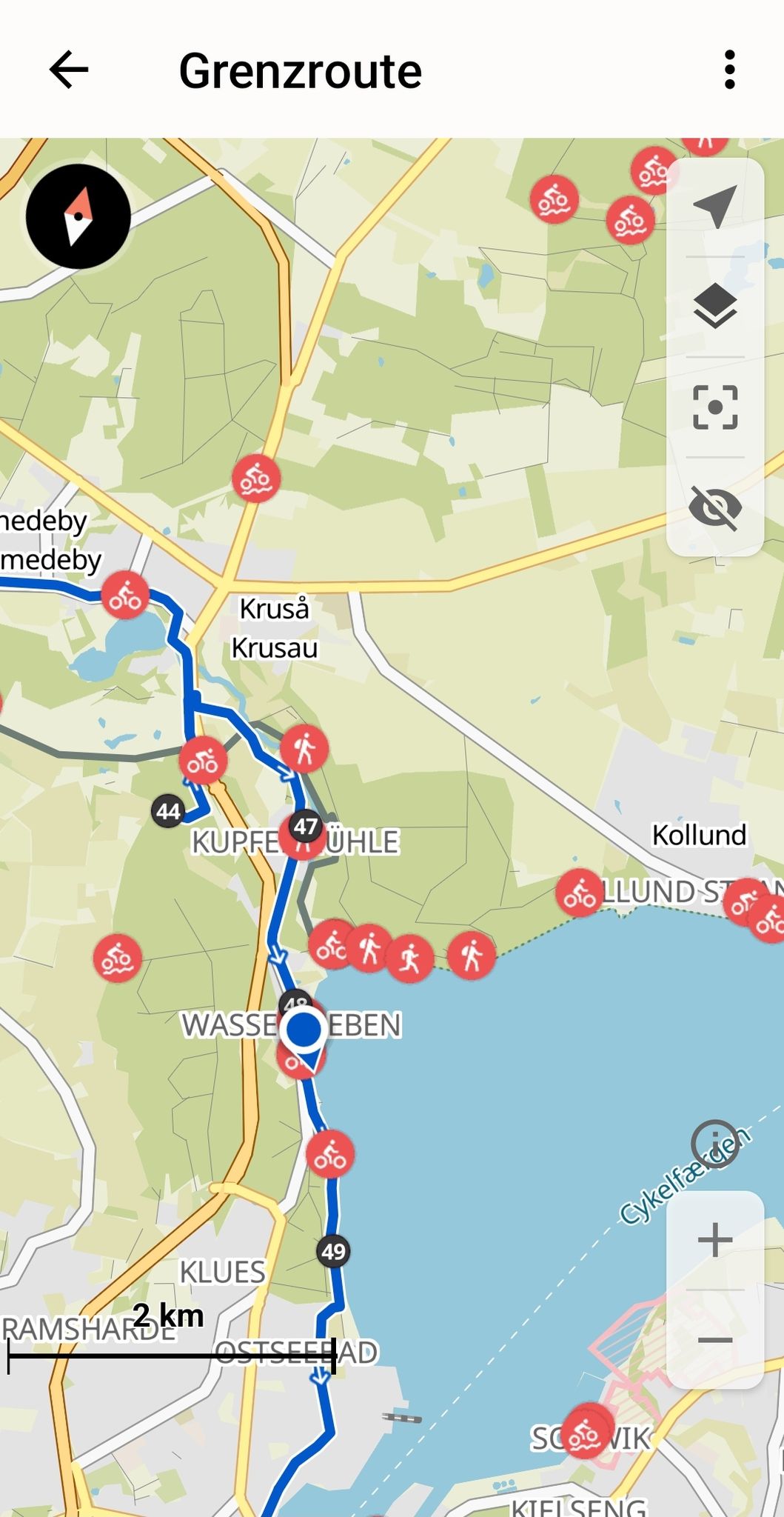
Task: Zoom out with the minus button
Action: click(x=715, y=1340)
